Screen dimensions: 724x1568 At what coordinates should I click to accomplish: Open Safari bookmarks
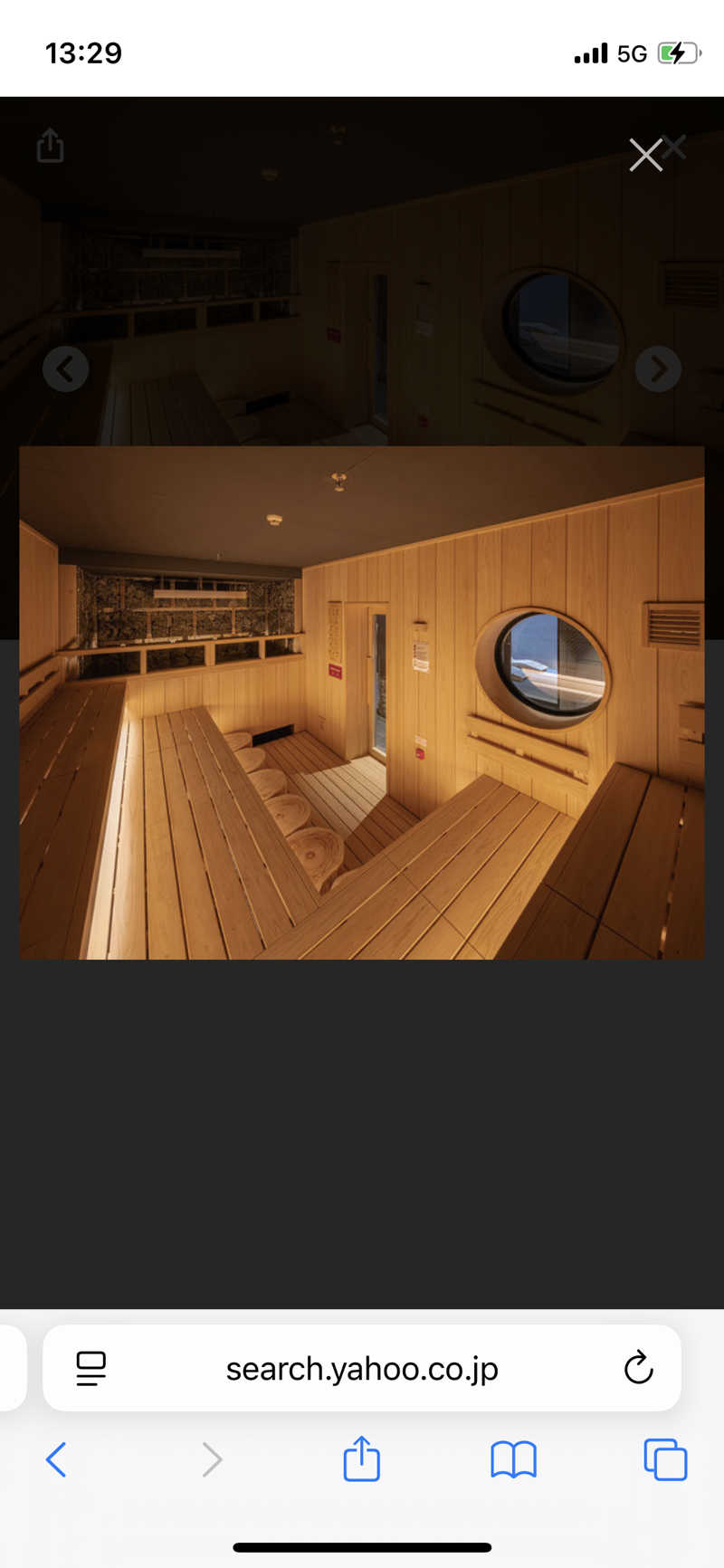pos(513,1459)
